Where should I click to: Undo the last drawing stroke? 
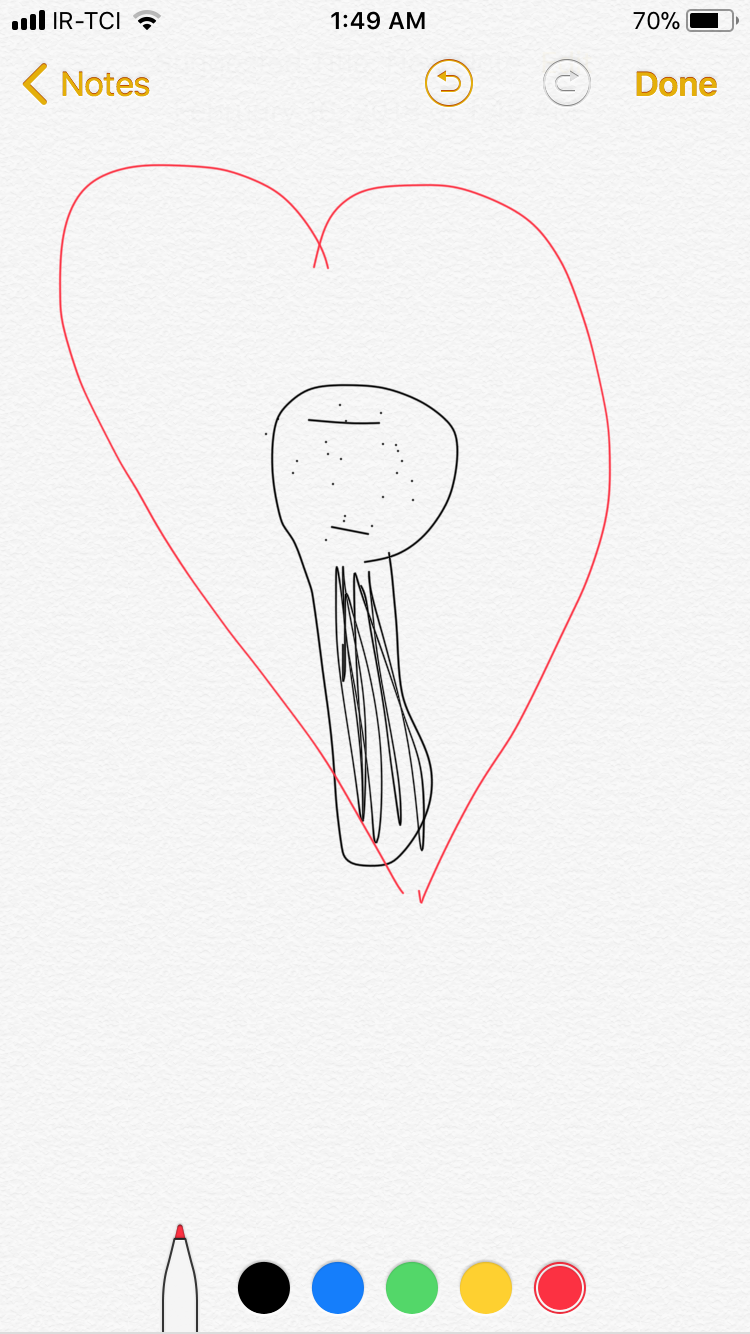(448, 84)
